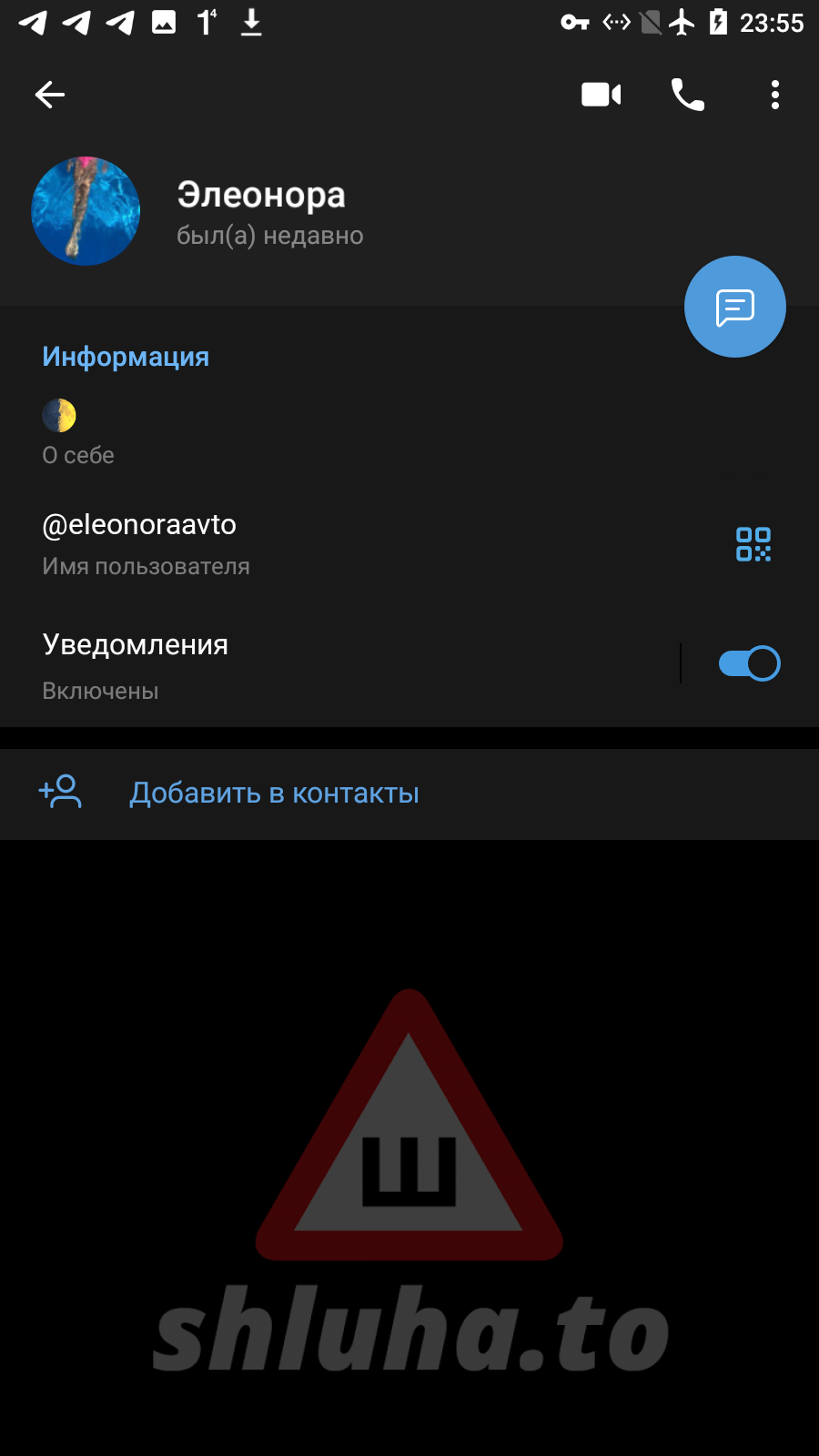Open the chat via the message button
This screenshot has width=819, height=1456.
tap(734, 308)
